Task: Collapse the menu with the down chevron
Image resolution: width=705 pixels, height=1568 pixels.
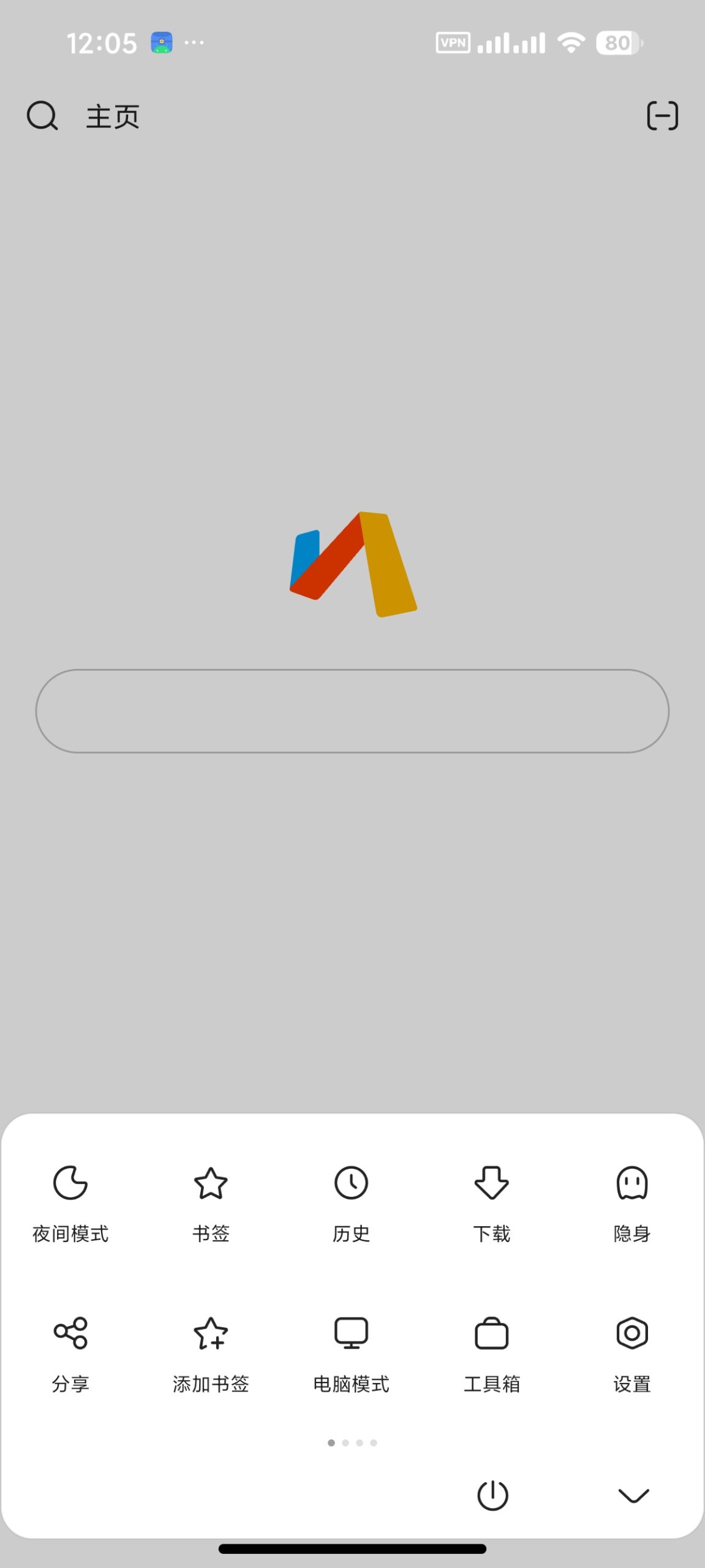Action: tap(633, 1495)
